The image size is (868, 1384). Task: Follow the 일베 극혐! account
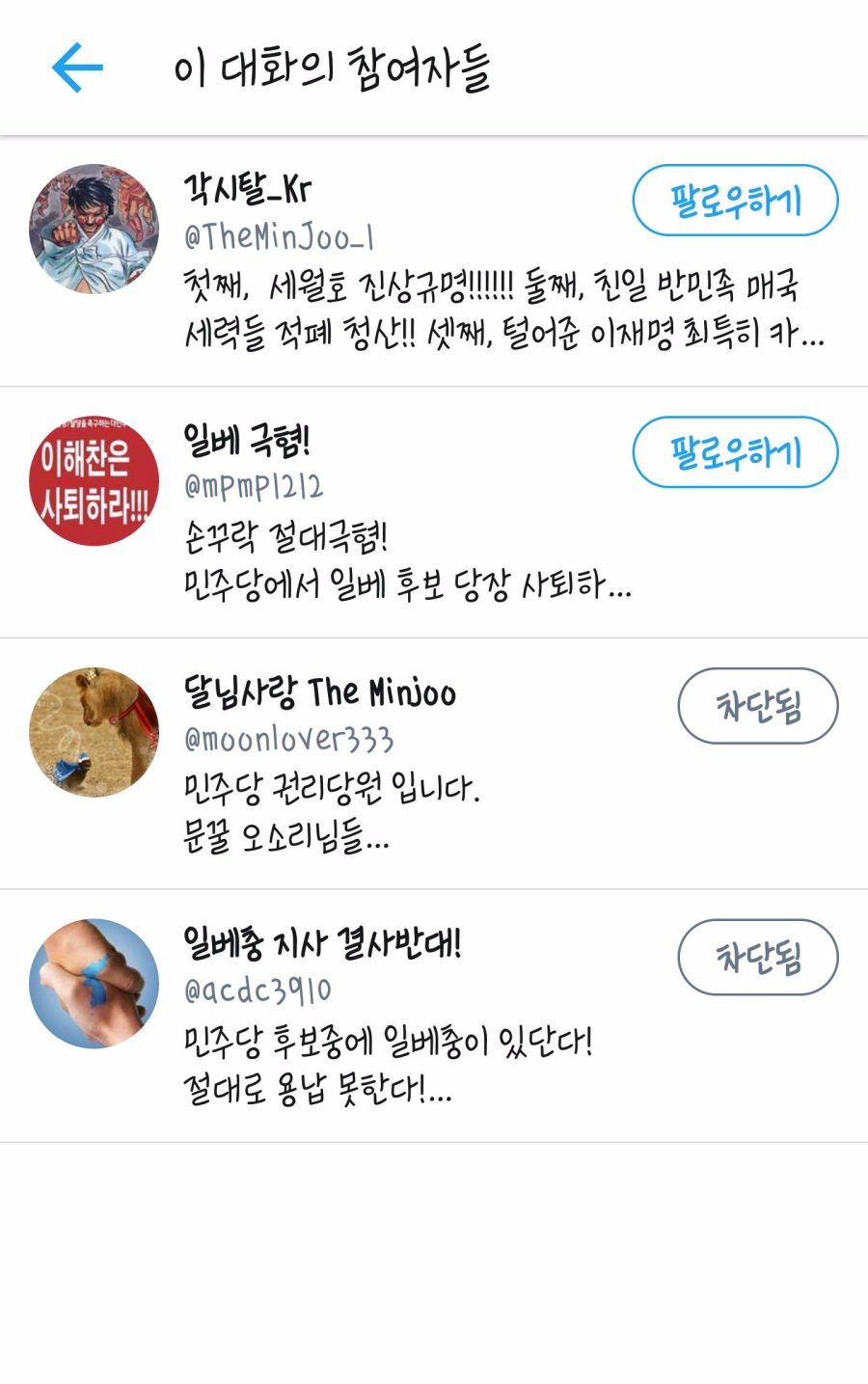click(x=735, y=451)
